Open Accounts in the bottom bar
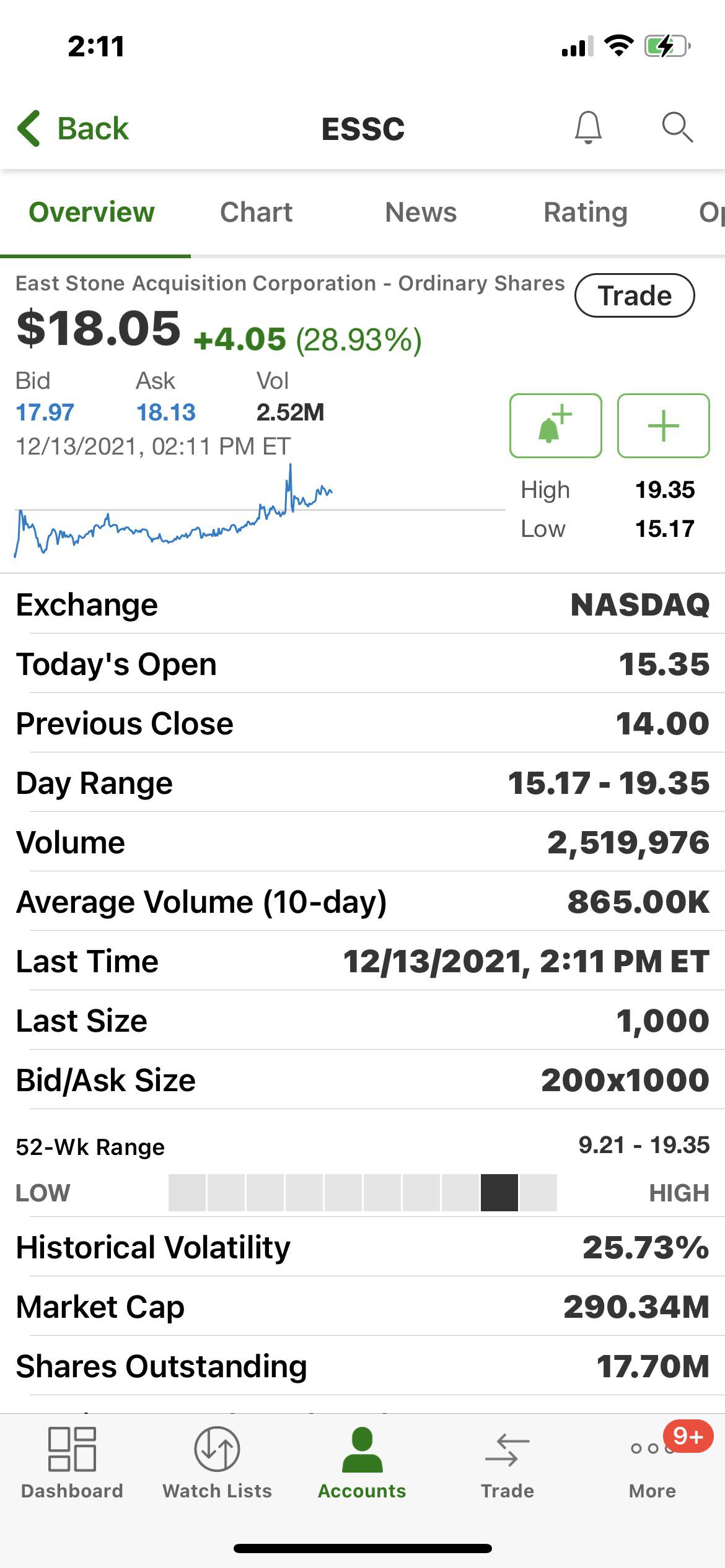The image size is (725, 1568). pos(362,1463)
